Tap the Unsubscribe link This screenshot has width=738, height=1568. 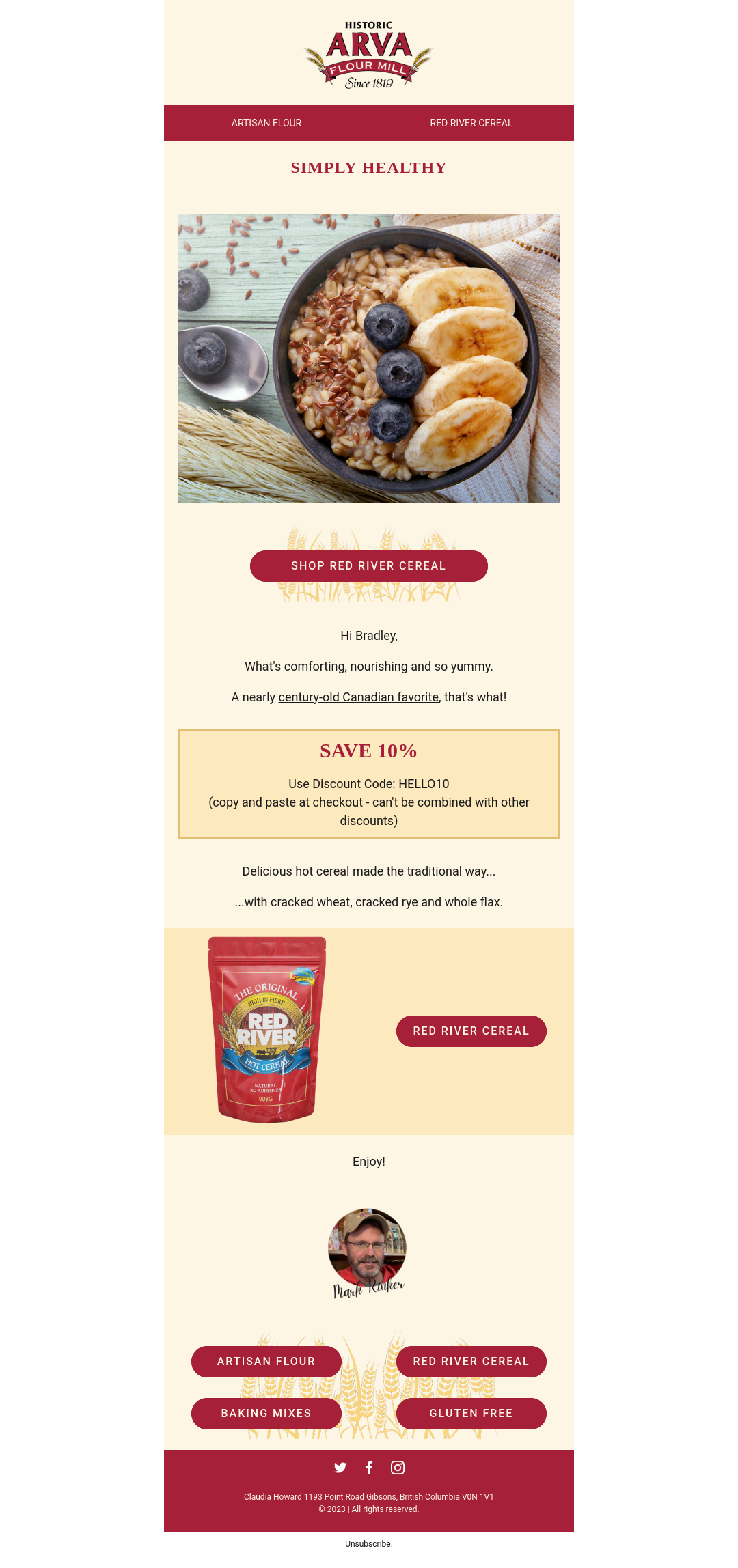point(368,1543)
